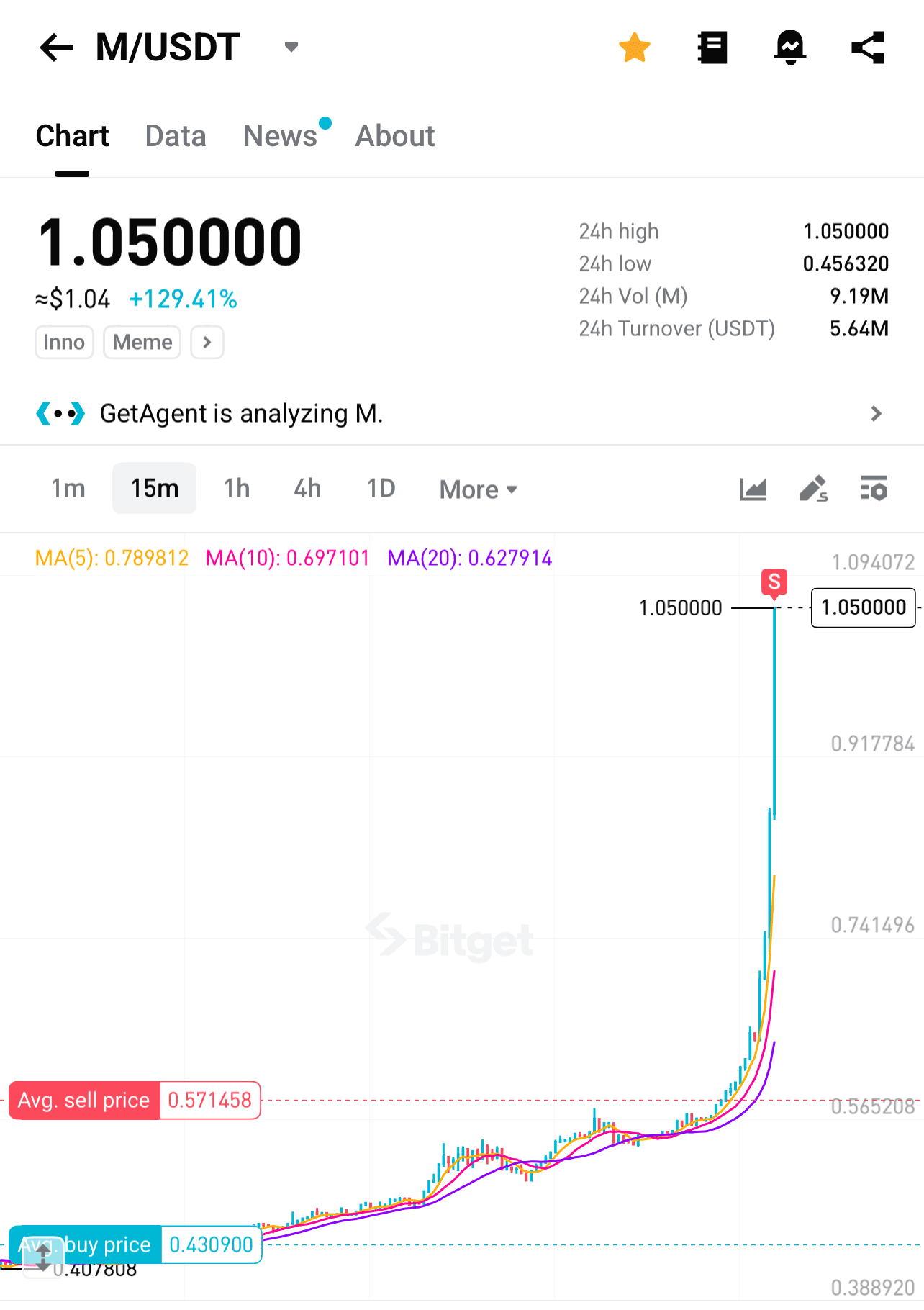Image resolution: width=924 pixels, height=1310 pixels.
Task: Open the GetAgent analysis banner
Action: [x=461, y=414]
